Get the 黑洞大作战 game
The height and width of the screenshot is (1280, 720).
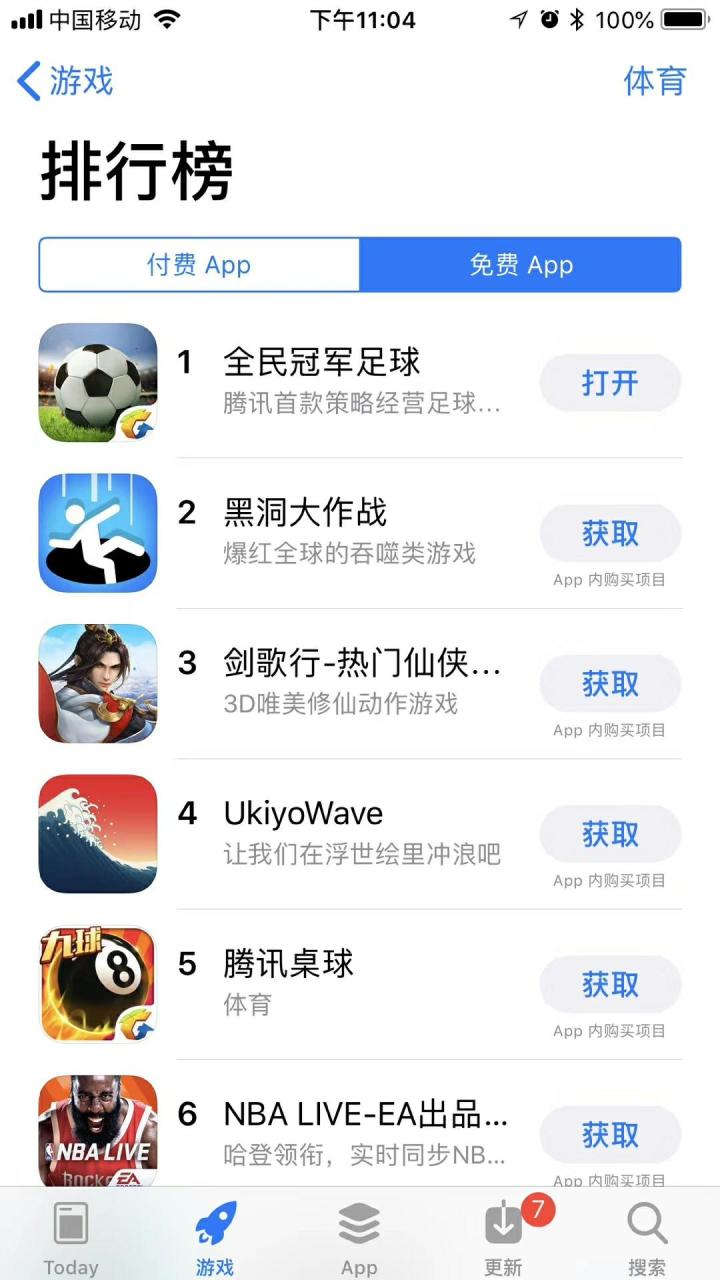pos(610,534)
